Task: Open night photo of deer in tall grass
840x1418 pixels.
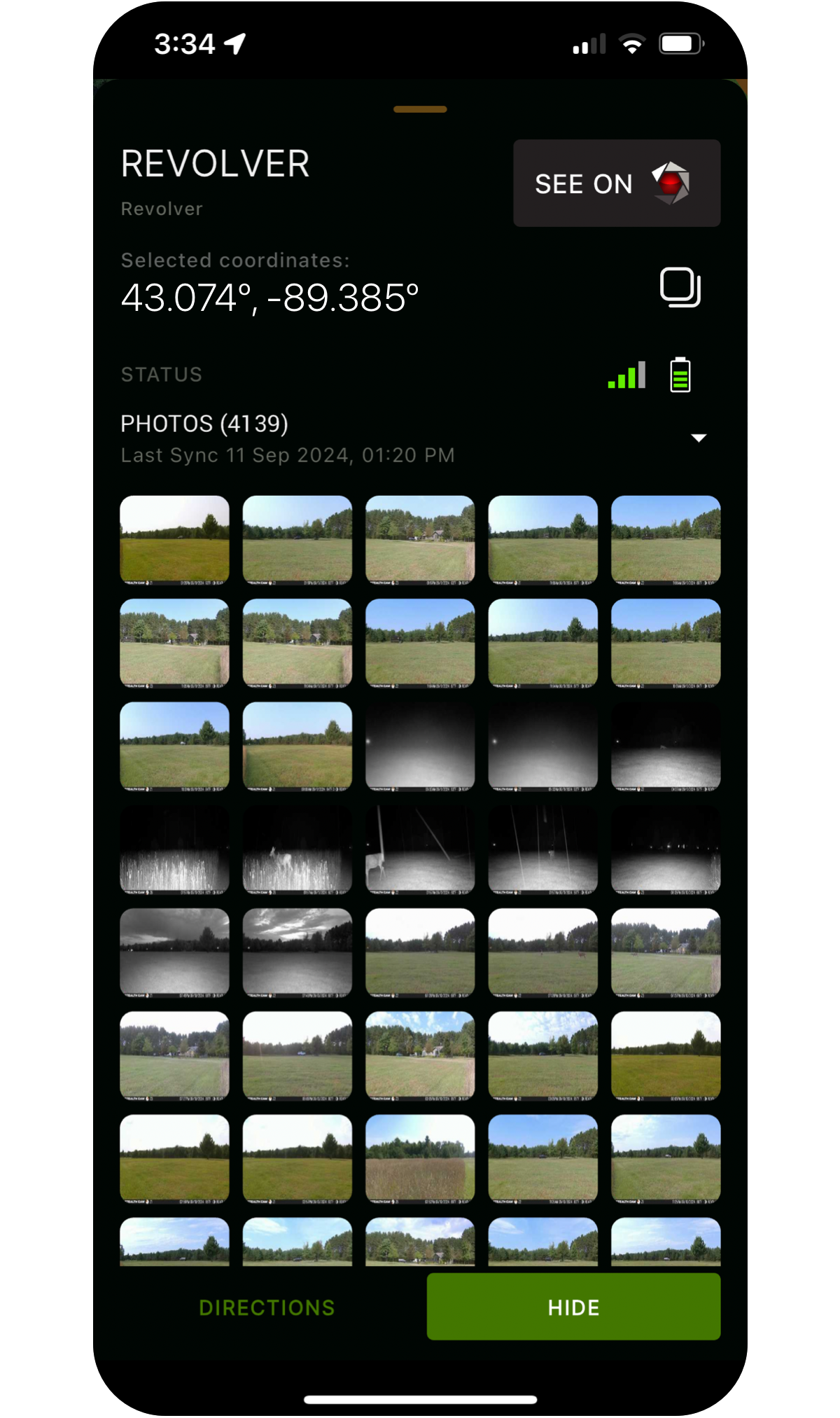Action: click(x=297, y=849)
